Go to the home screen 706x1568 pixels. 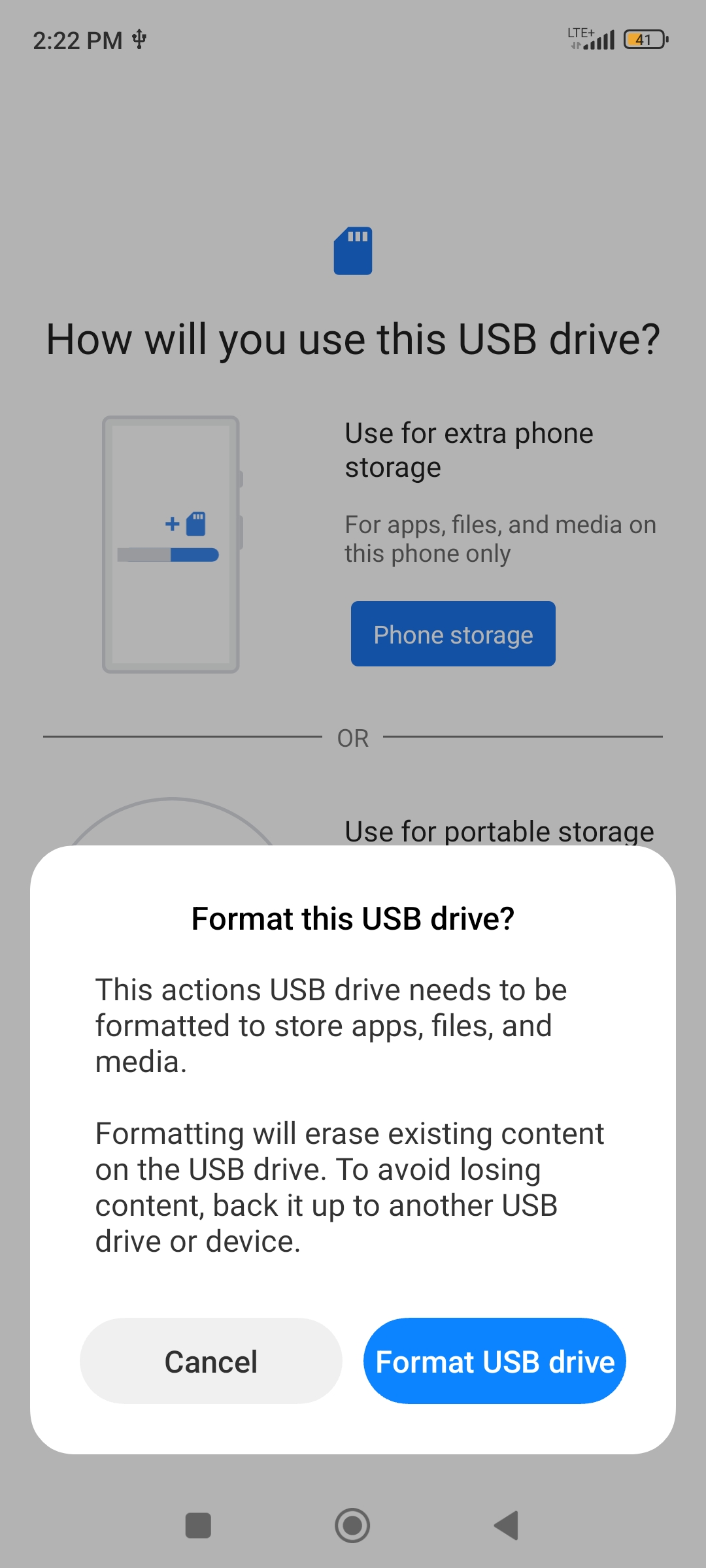coord(352,1526)
